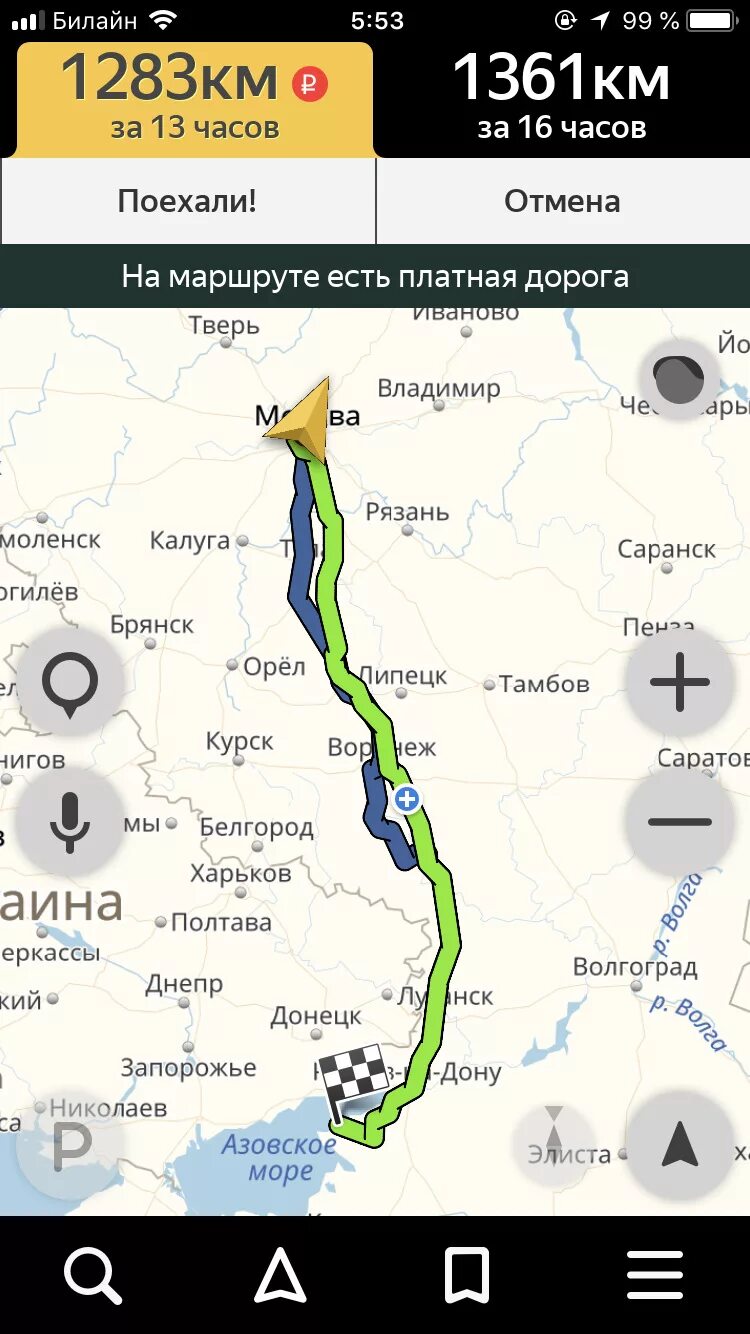Tap the blue plus marker on route
The width and height of the screenshot is (750, 1334).
tap(406, 799)
